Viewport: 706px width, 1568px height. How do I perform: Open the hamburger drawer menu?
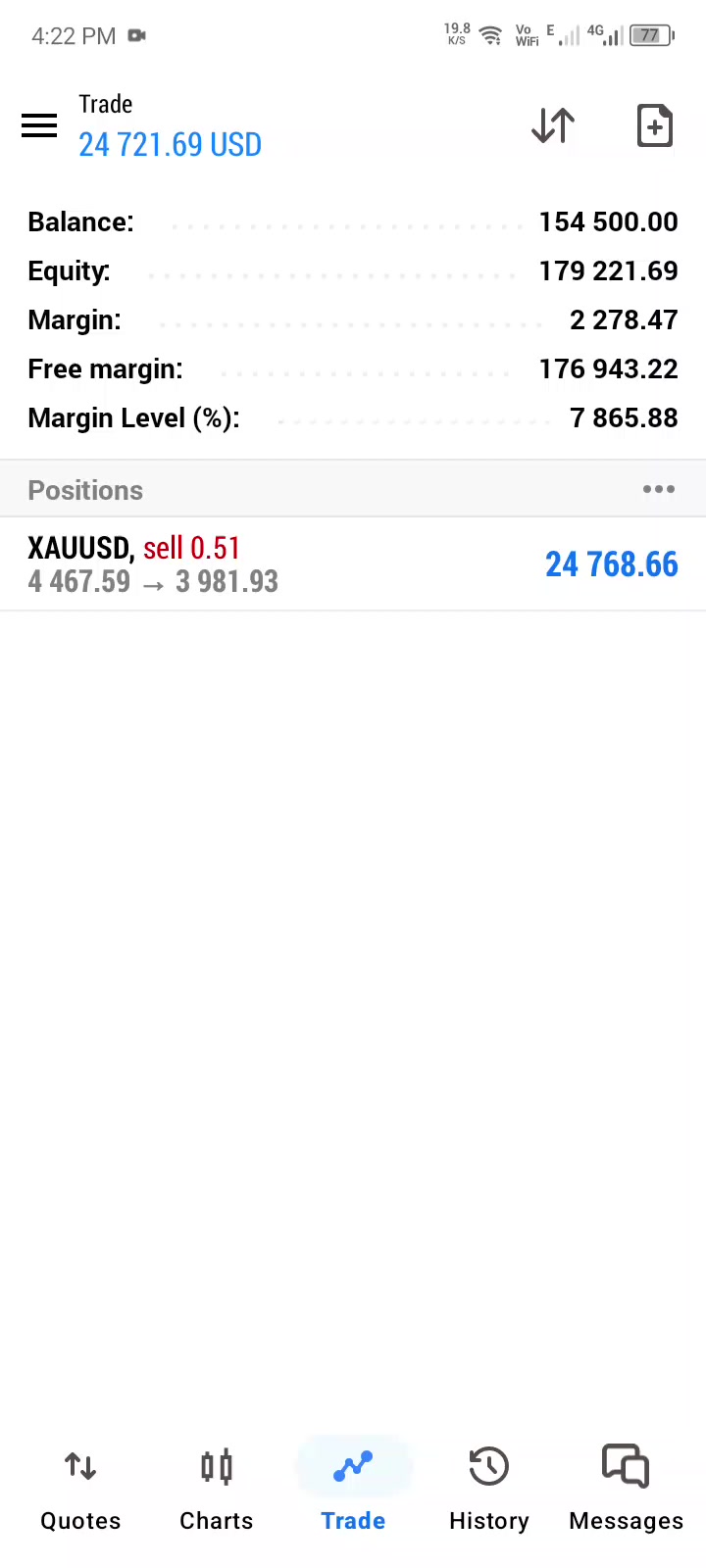tap(39, 126)
